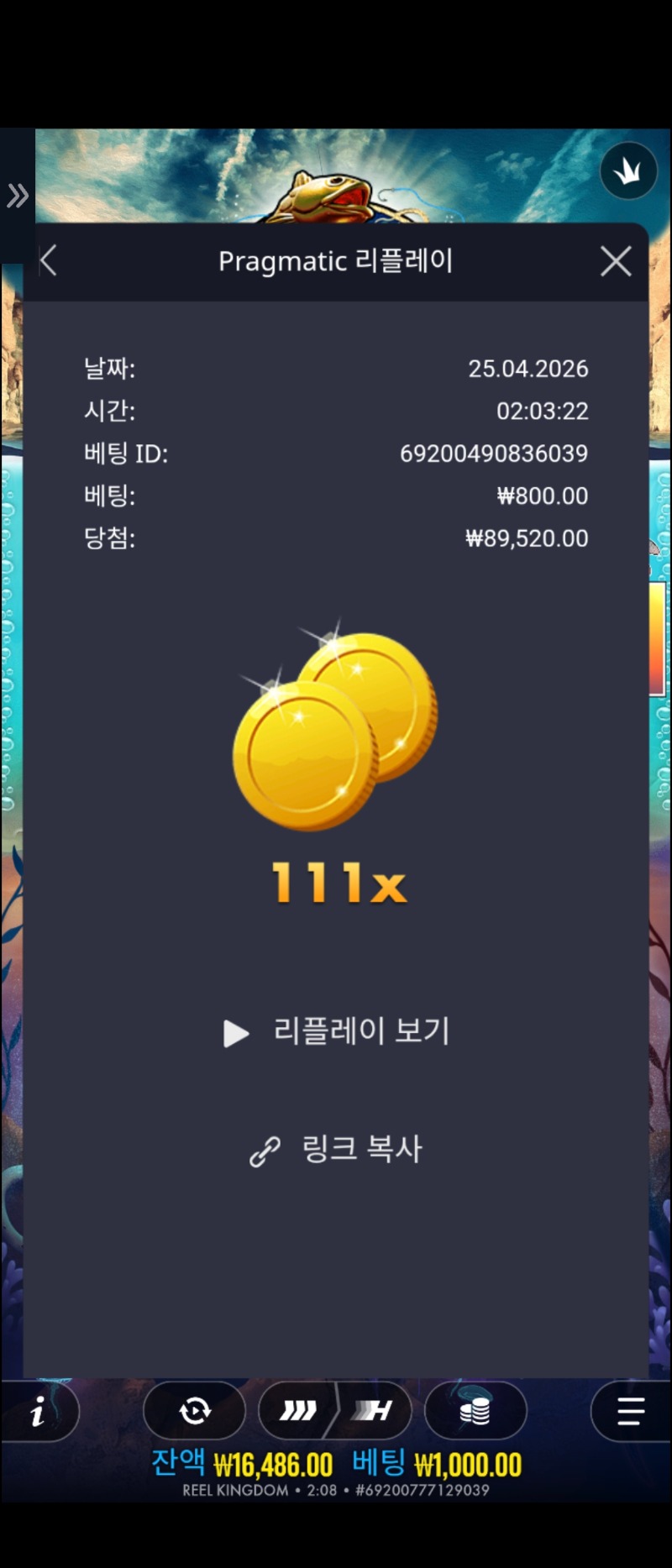The image size is (672, 1568).
Task: Close the Pragmatic 리플레이 dialog
Action: click(616, 262)
